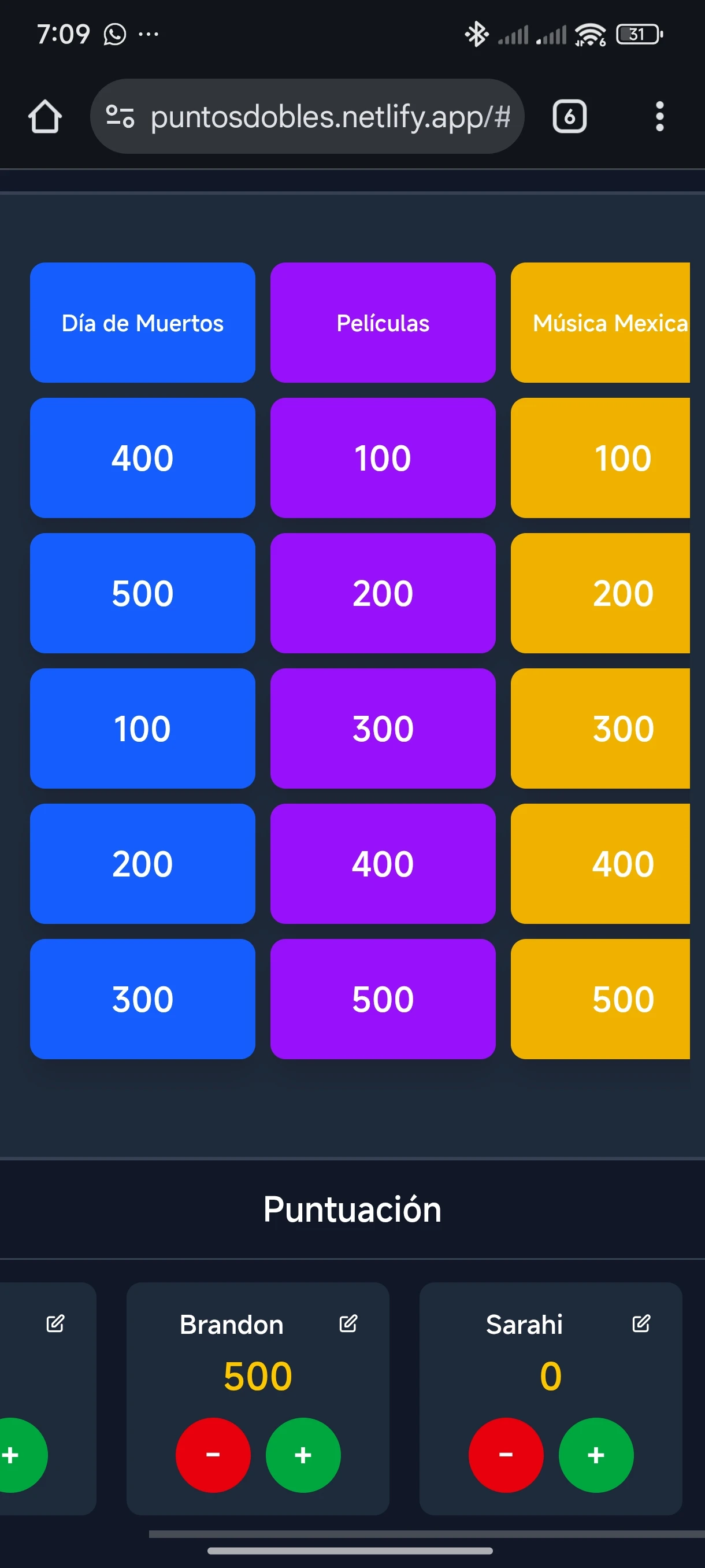This screenshot has width=705, height=1568.
Task: Decrease Sarahi's score with the minus button
Action: 506,1455
